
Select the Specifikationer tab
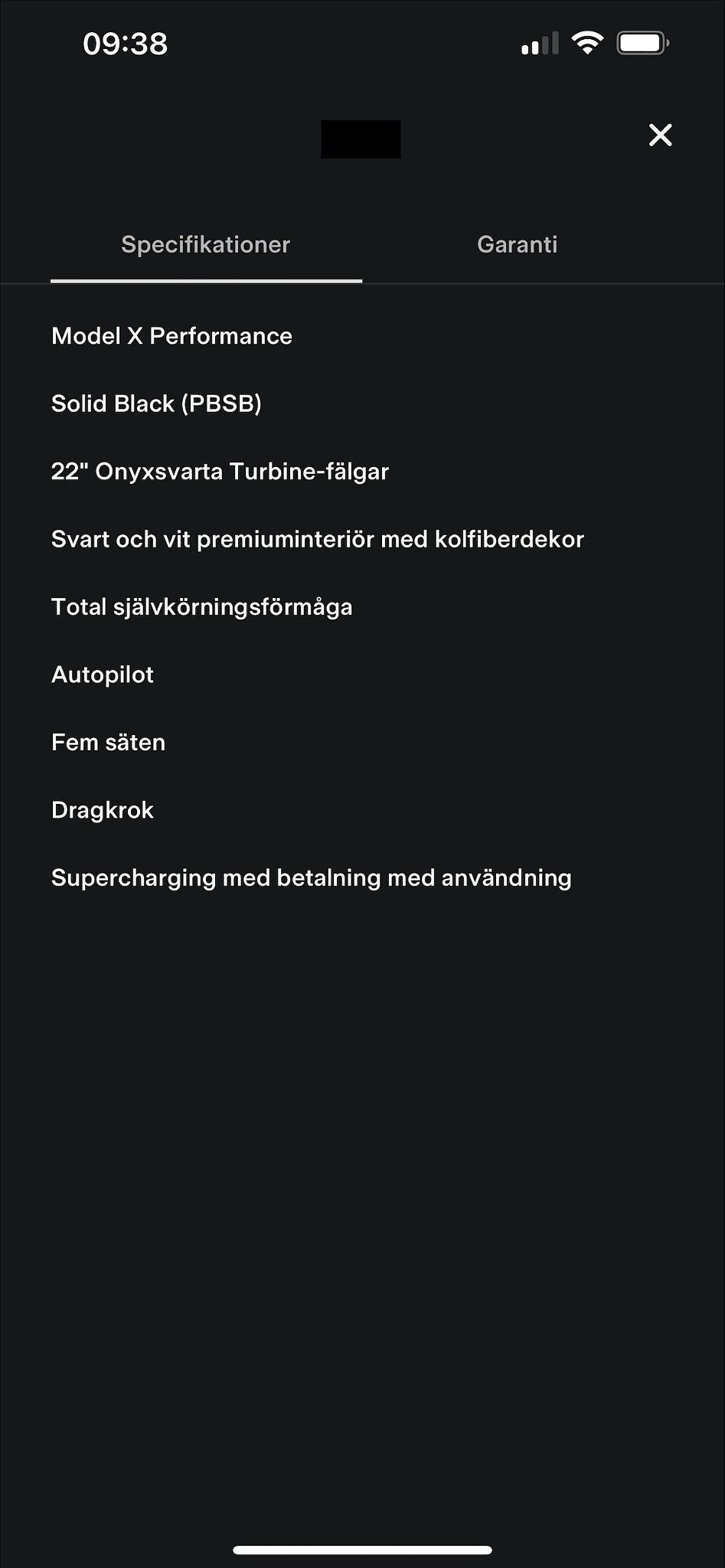click(205, 245)
